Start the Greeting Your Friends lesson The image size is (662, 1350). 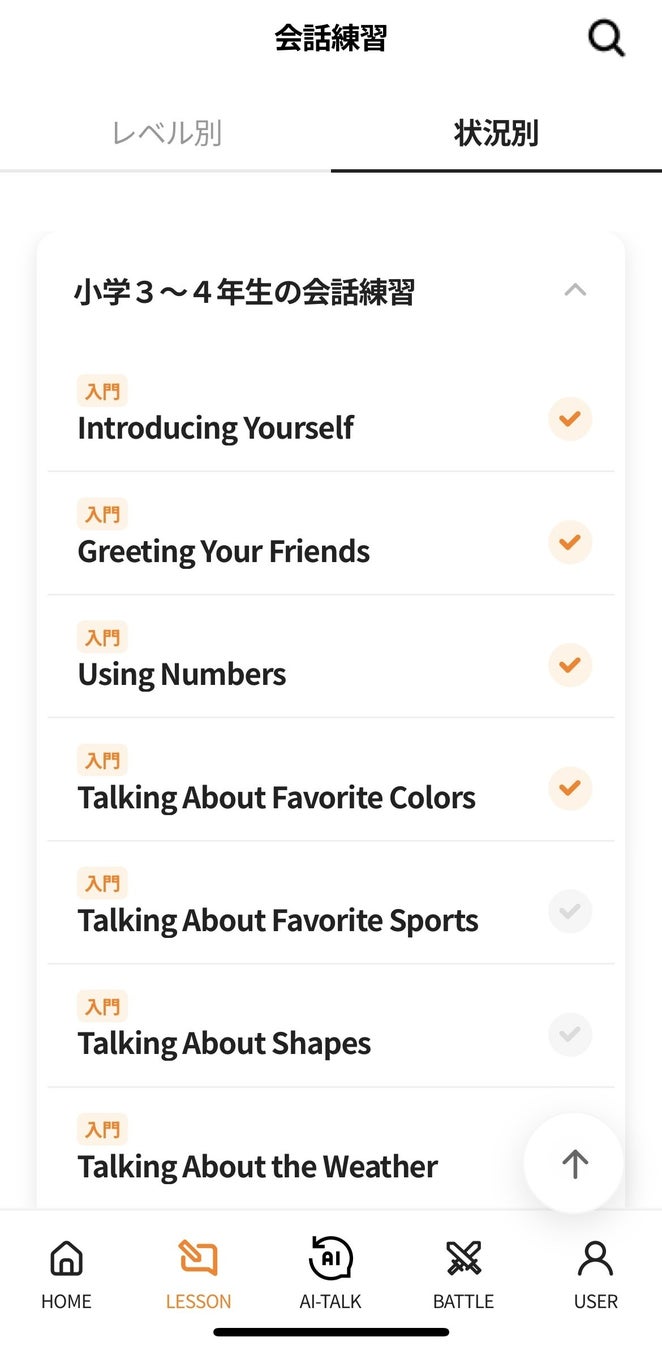point(224,551)
